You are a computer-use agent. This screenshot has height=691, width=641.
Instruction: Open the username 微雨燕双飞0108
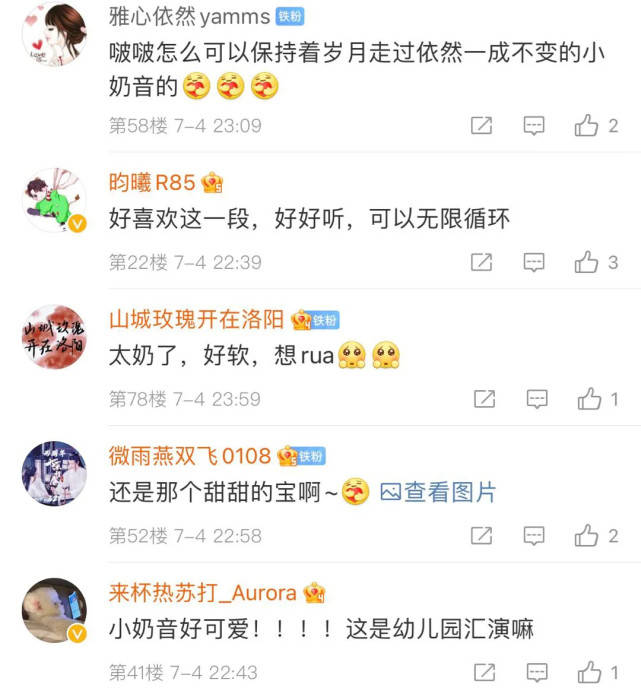pyautogui.click(x=190, y=456)
